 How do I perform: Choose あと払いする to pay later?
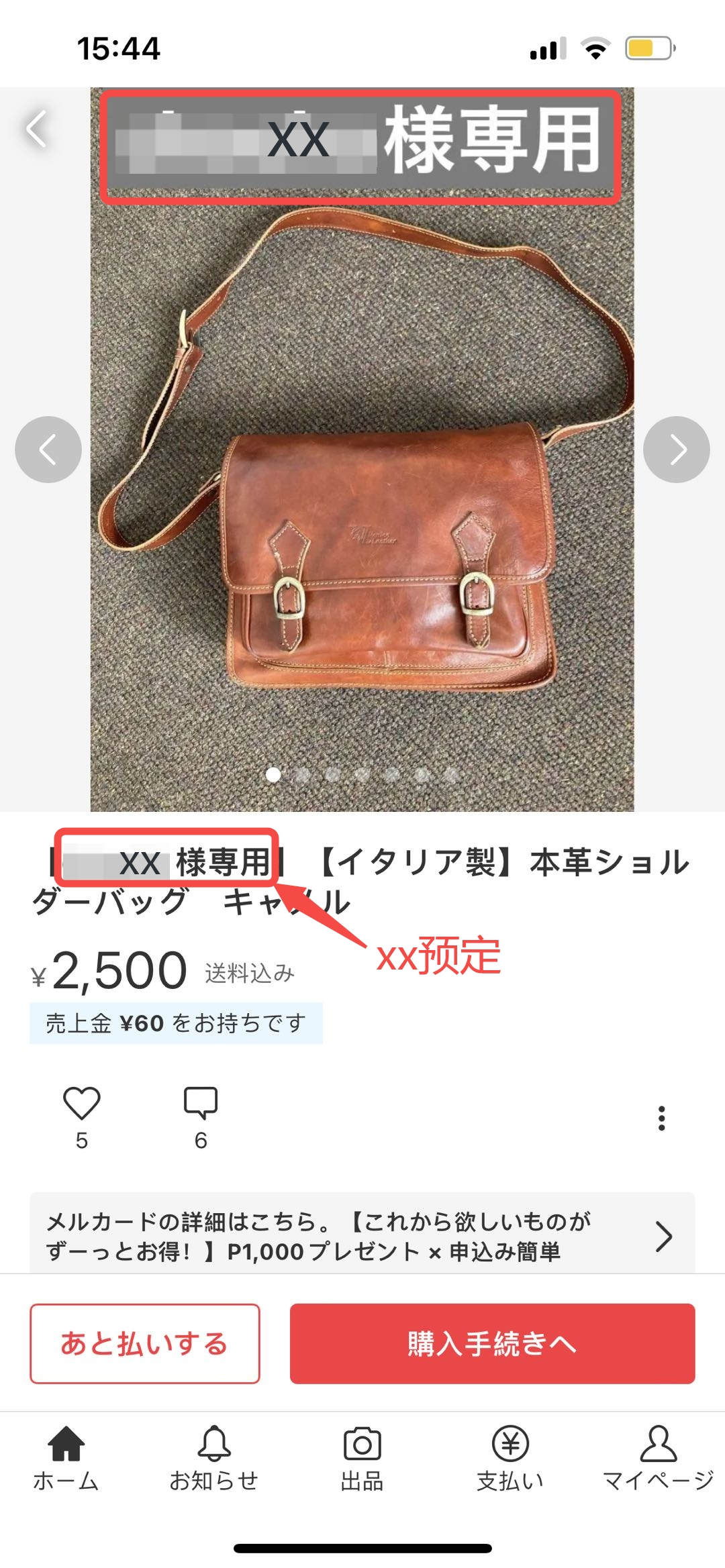click(x=145, y=1344)
